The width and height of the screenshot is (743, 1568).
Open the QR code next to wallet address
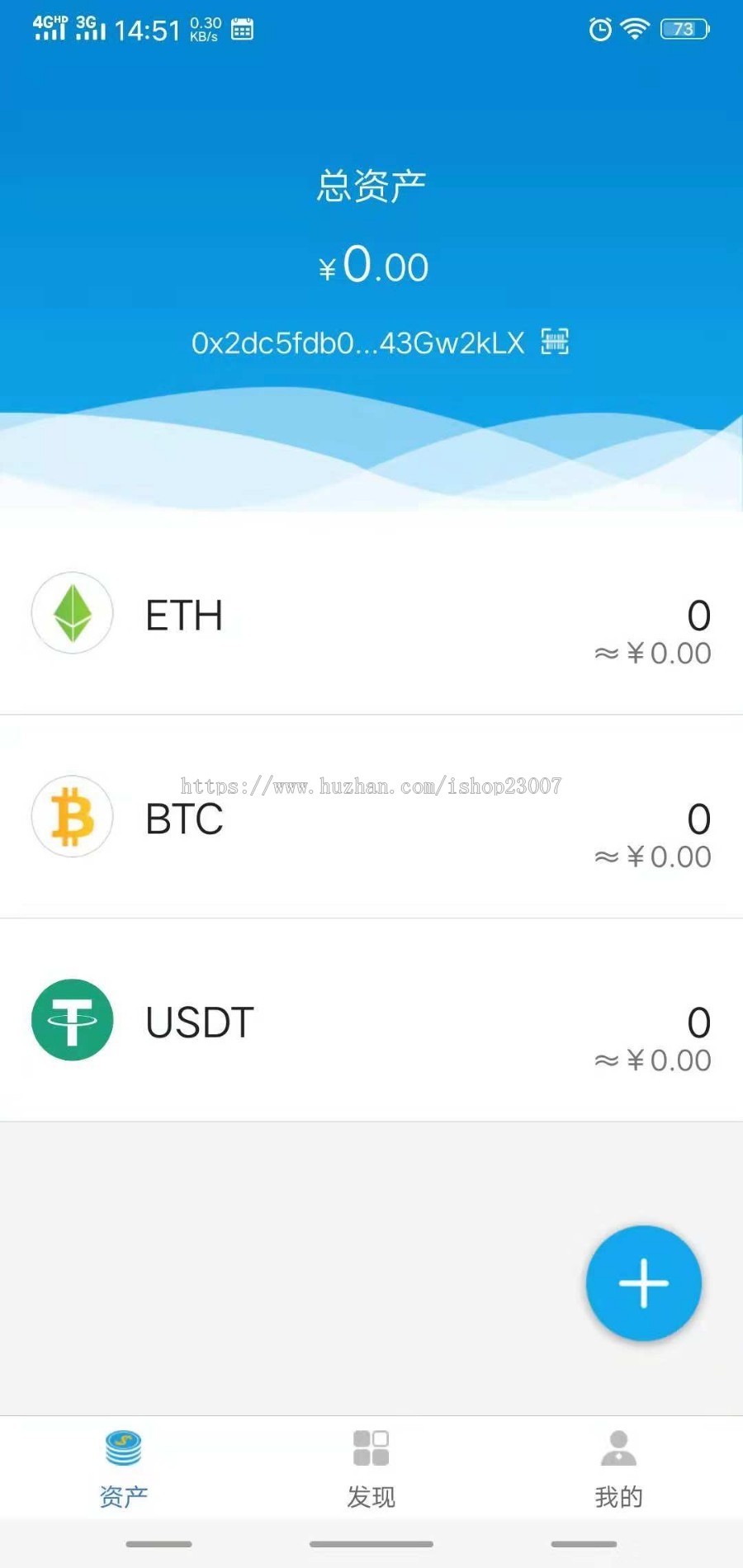tap(555, 341)
